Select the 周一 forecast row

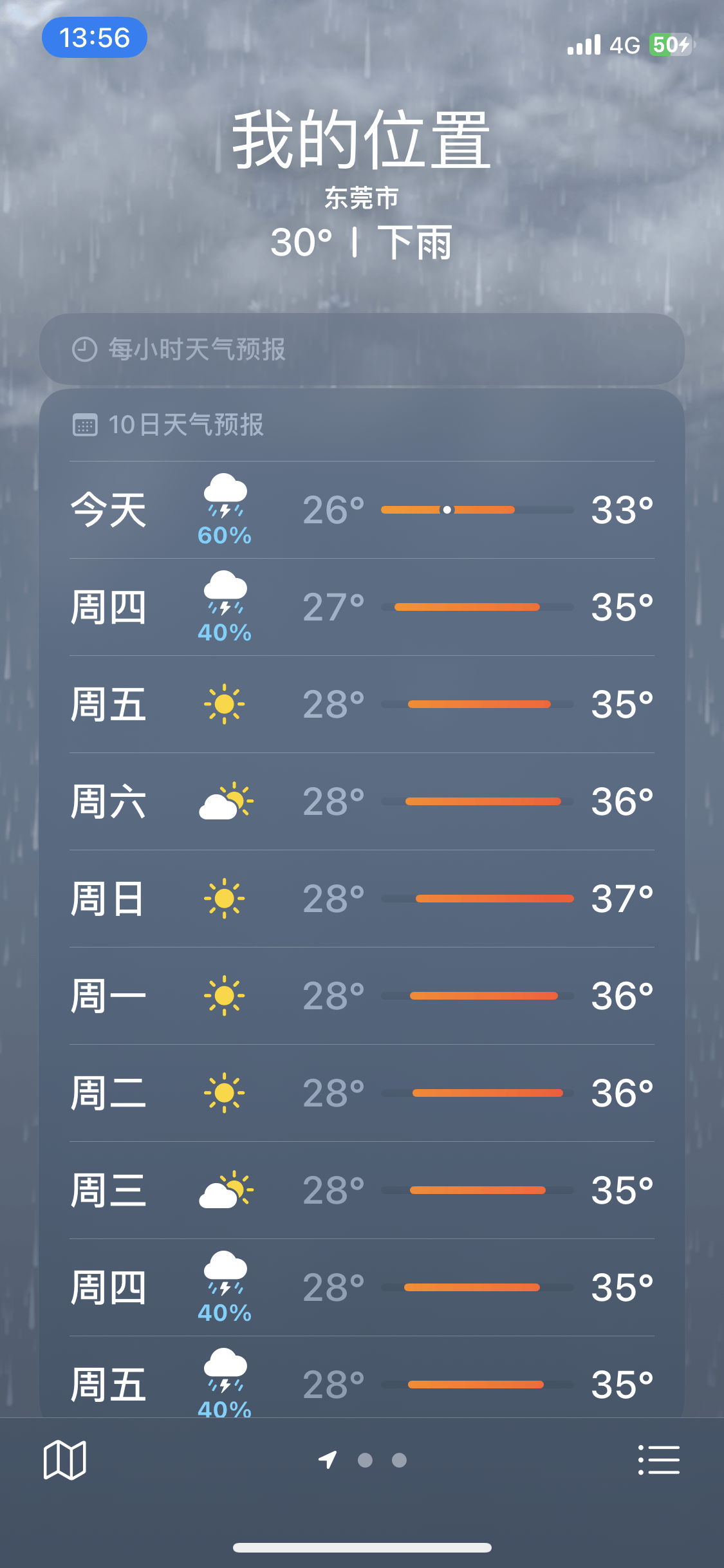click(x=362, y=996)
